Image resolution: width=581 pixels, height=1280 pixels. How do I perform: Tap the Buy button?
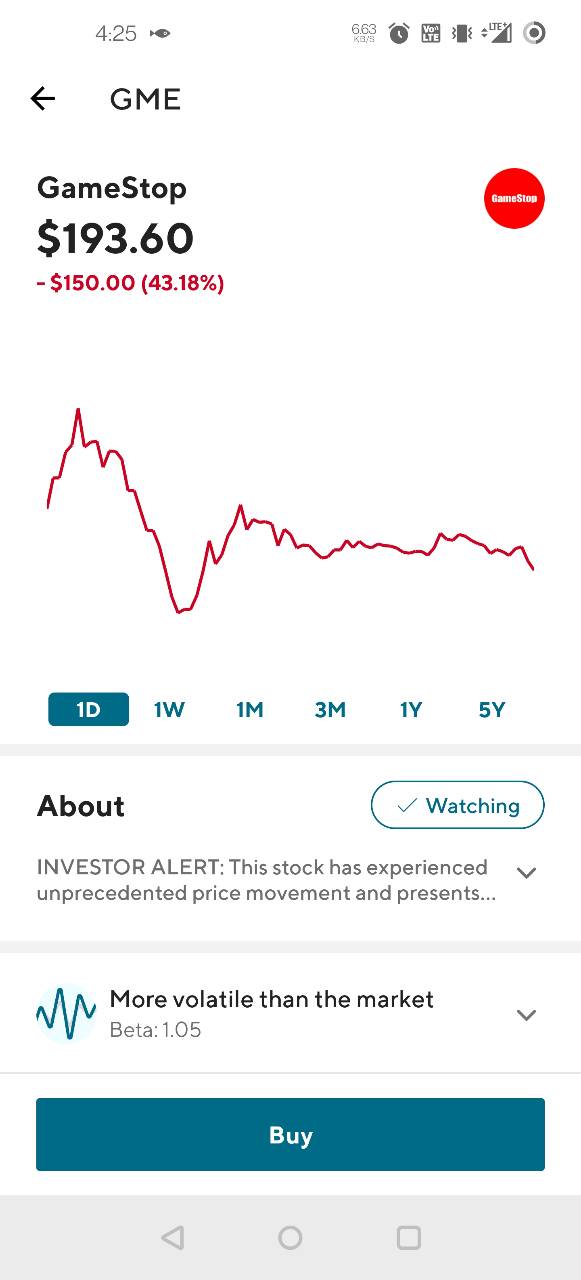[291, 1134]
